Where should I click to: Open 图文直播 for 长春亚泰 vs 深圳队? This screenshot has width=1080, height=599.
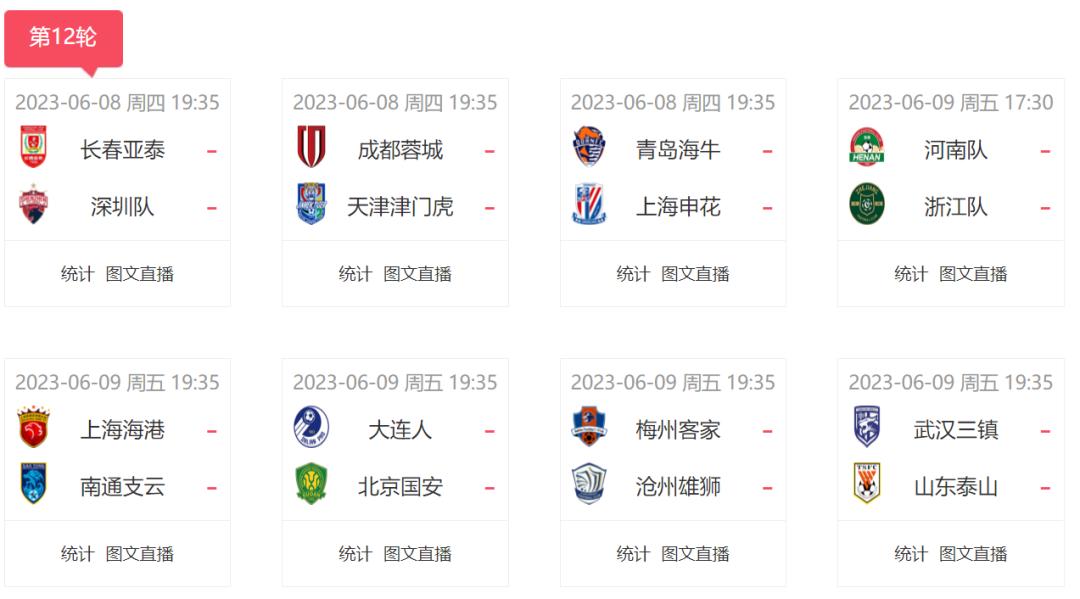tap(140, 274)
